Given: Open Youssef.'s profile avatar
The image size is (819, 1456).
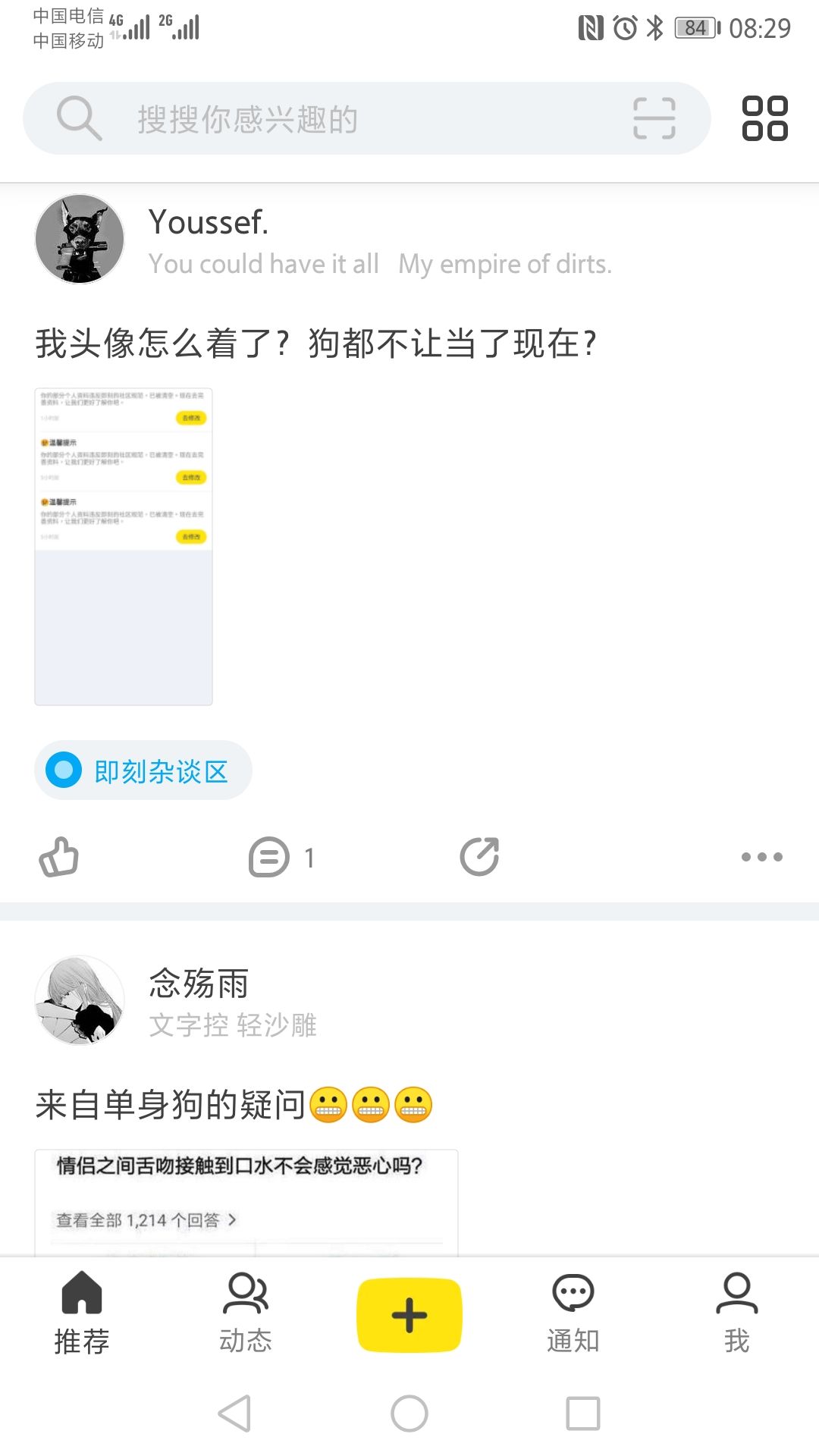Looking at the screenshot, I should (x=80, y=239).
